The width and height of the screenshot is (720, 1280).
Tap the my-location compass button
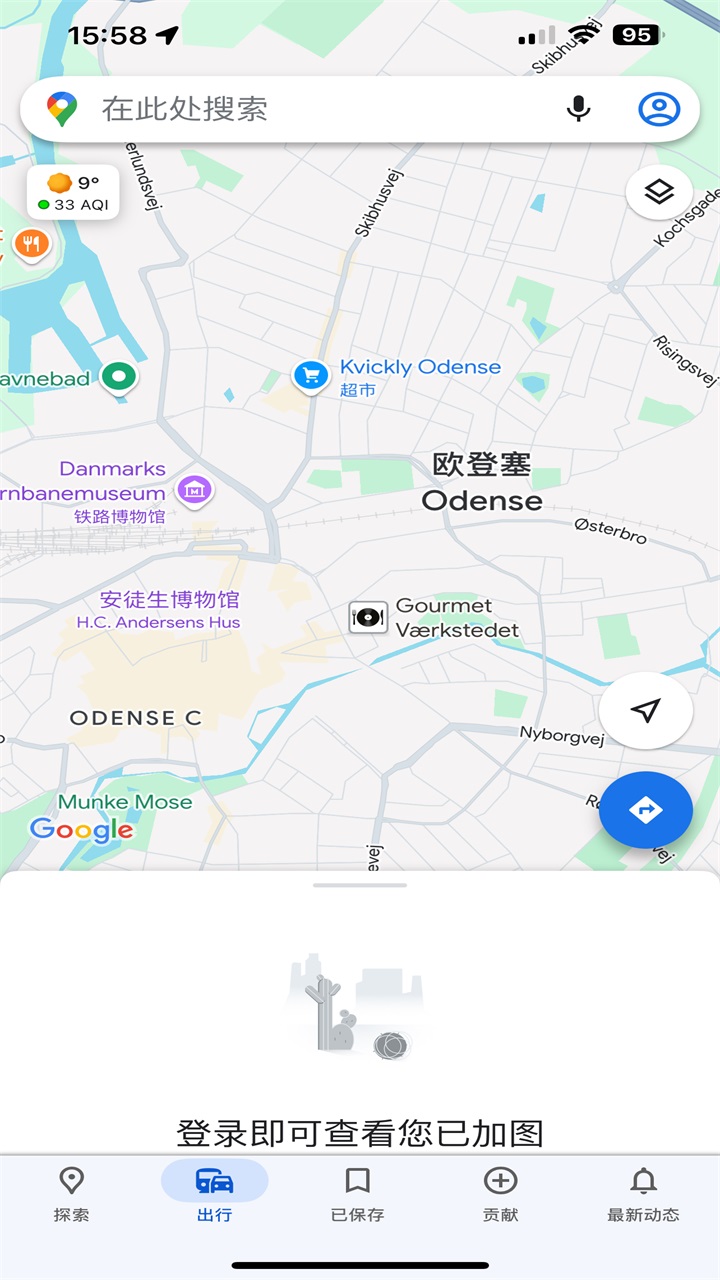645,710
